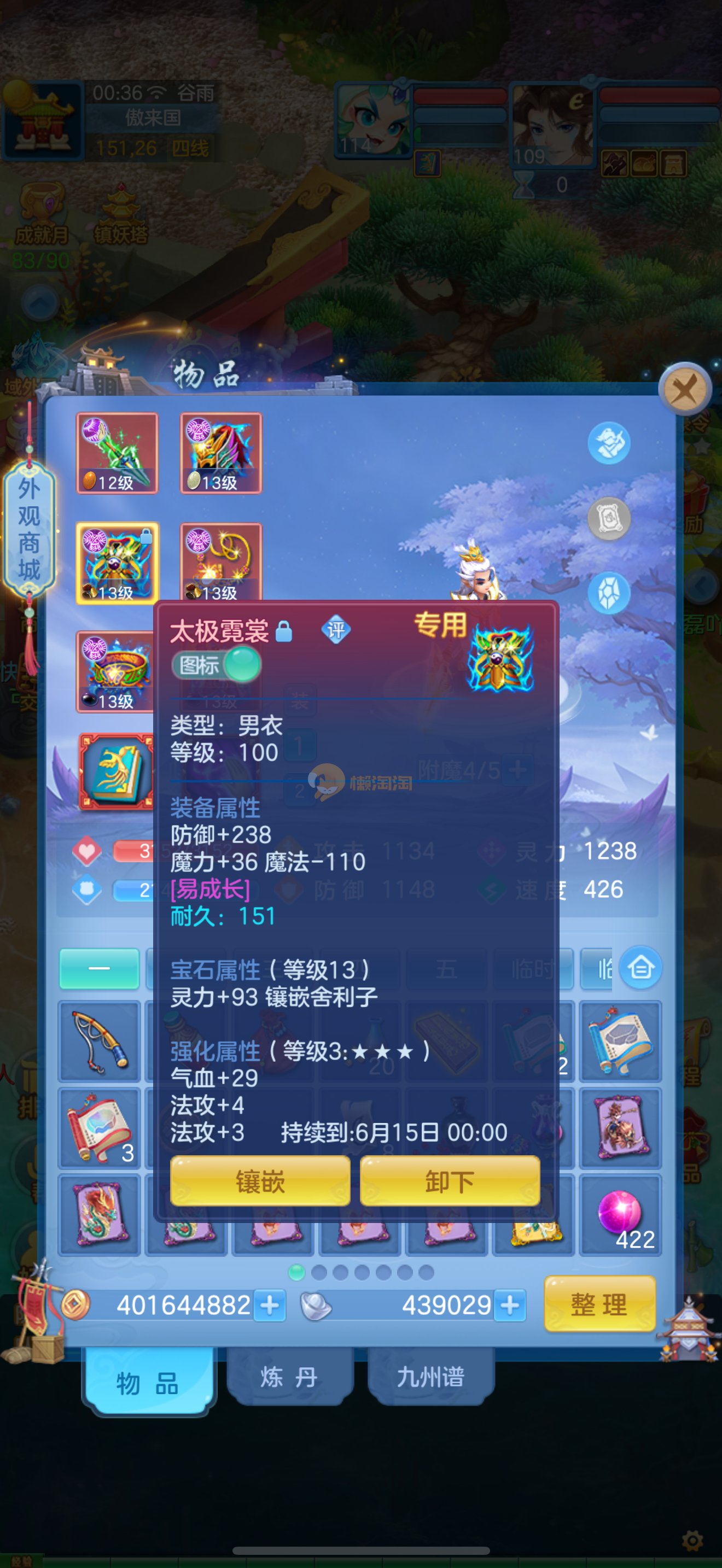722x1568 pixels.
Task: Select inventory bag tab 一
Action: click(x=99, y=968)
